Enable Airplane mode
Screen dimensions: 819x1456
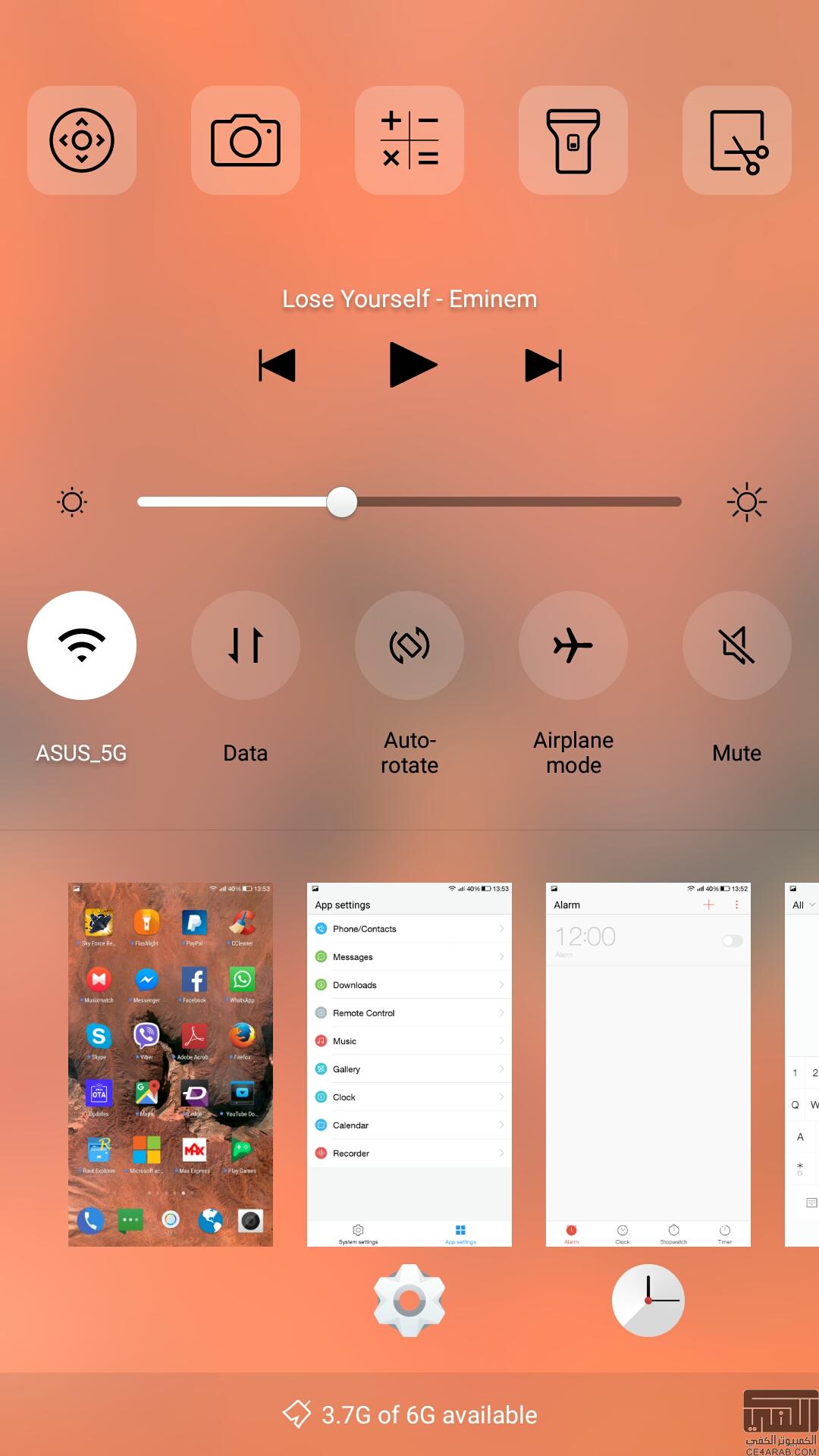[x=573, y=645]
